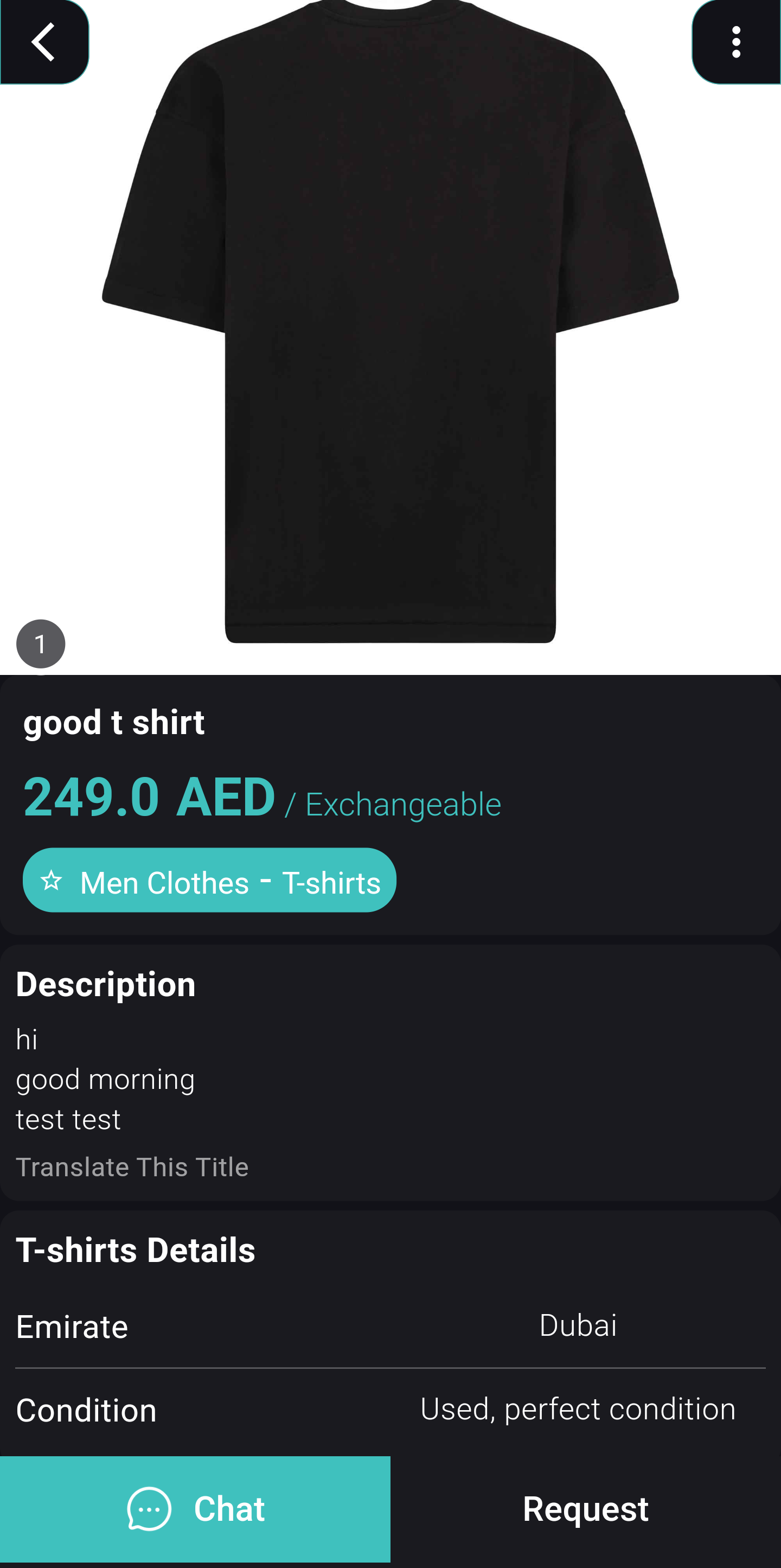Tap the Request button
The width and height of the screenshot is (781, 1568).
point(586,1508)
